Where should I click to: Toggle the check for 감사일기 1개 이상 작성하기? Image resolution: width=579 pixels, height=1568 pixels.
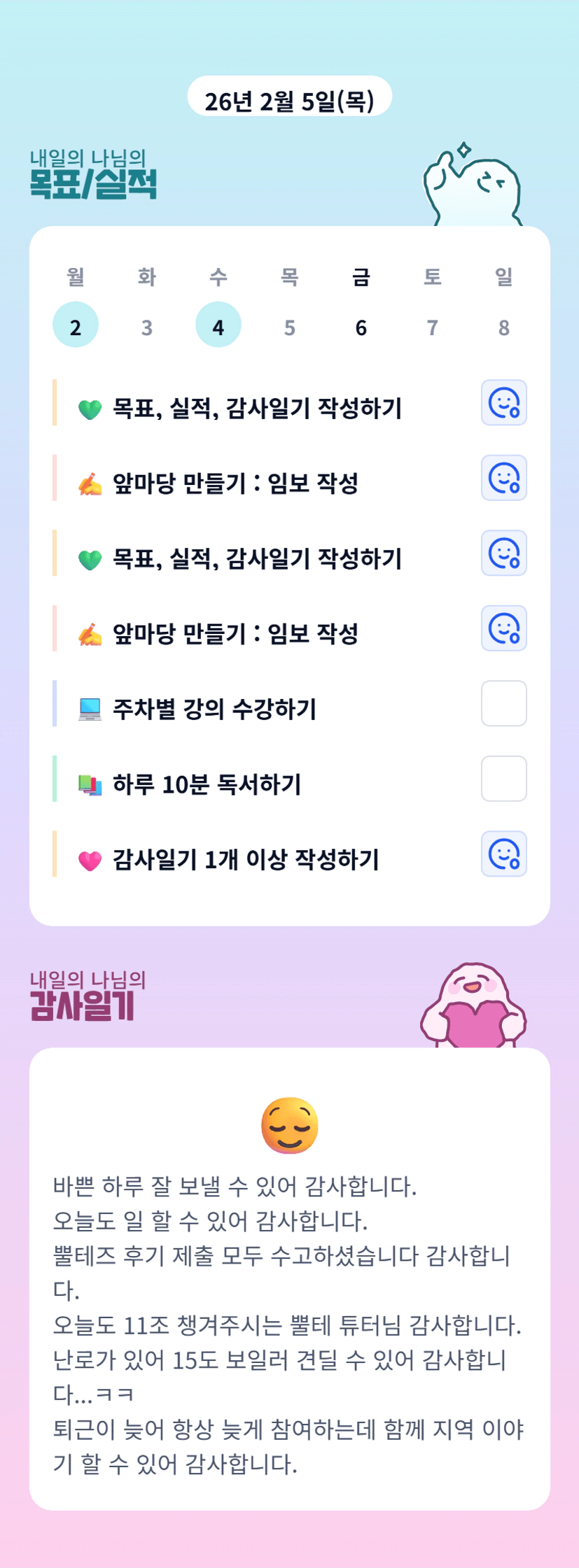[503, 854]
